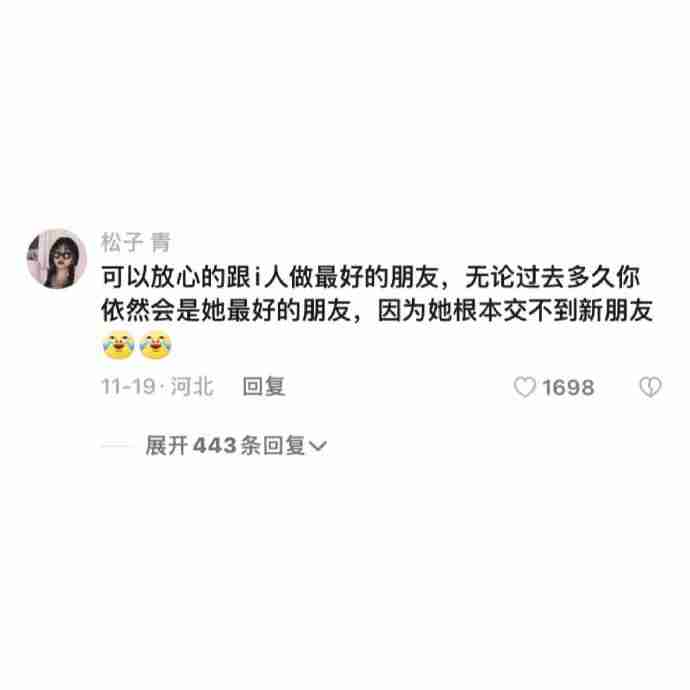
Task: Expand 443 replies under the comment
Action: click(x=236, y=447)
